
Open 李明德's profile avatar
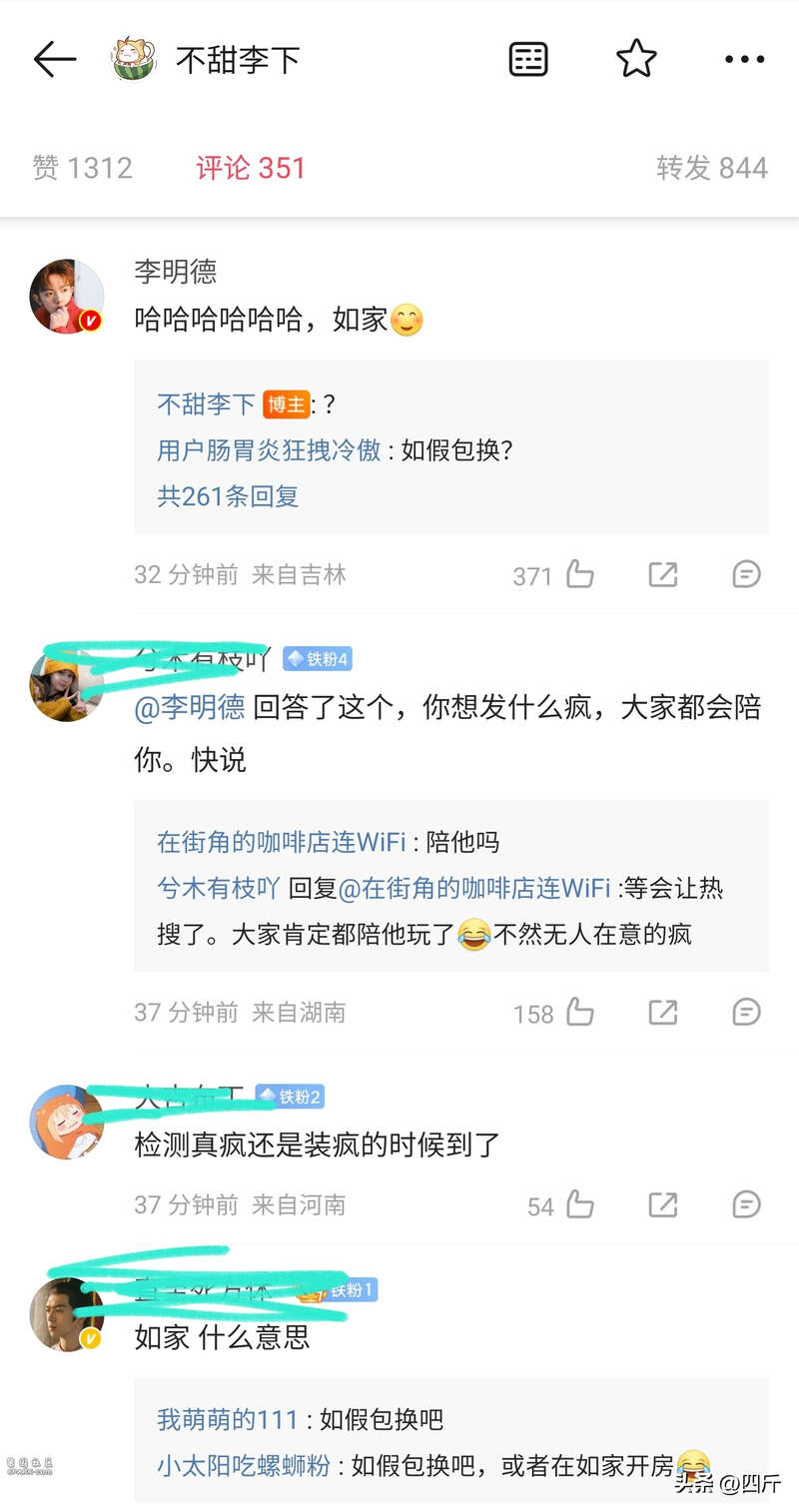pyautogui.click(x=67, y=297)
